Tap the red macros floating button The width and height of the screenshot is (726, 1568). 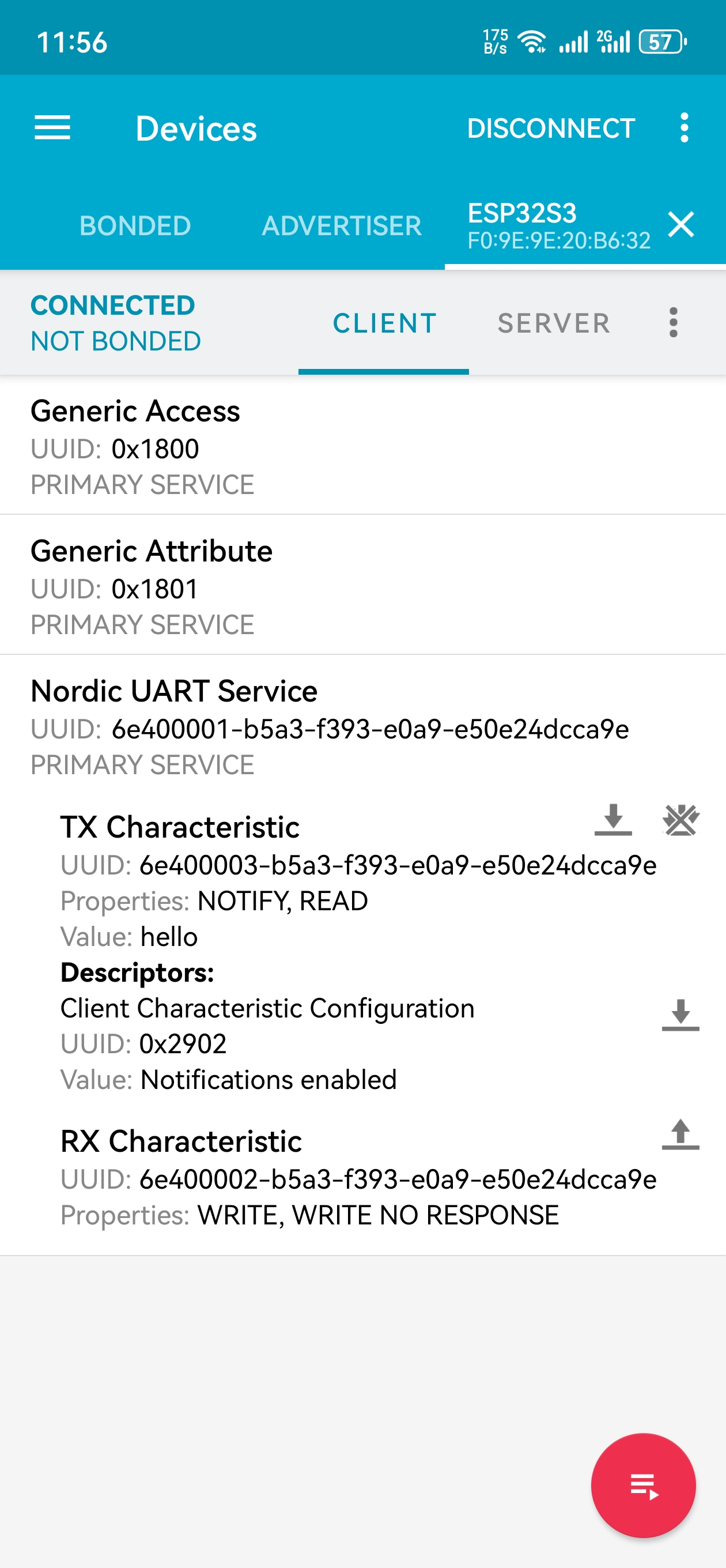(643, 1485)
